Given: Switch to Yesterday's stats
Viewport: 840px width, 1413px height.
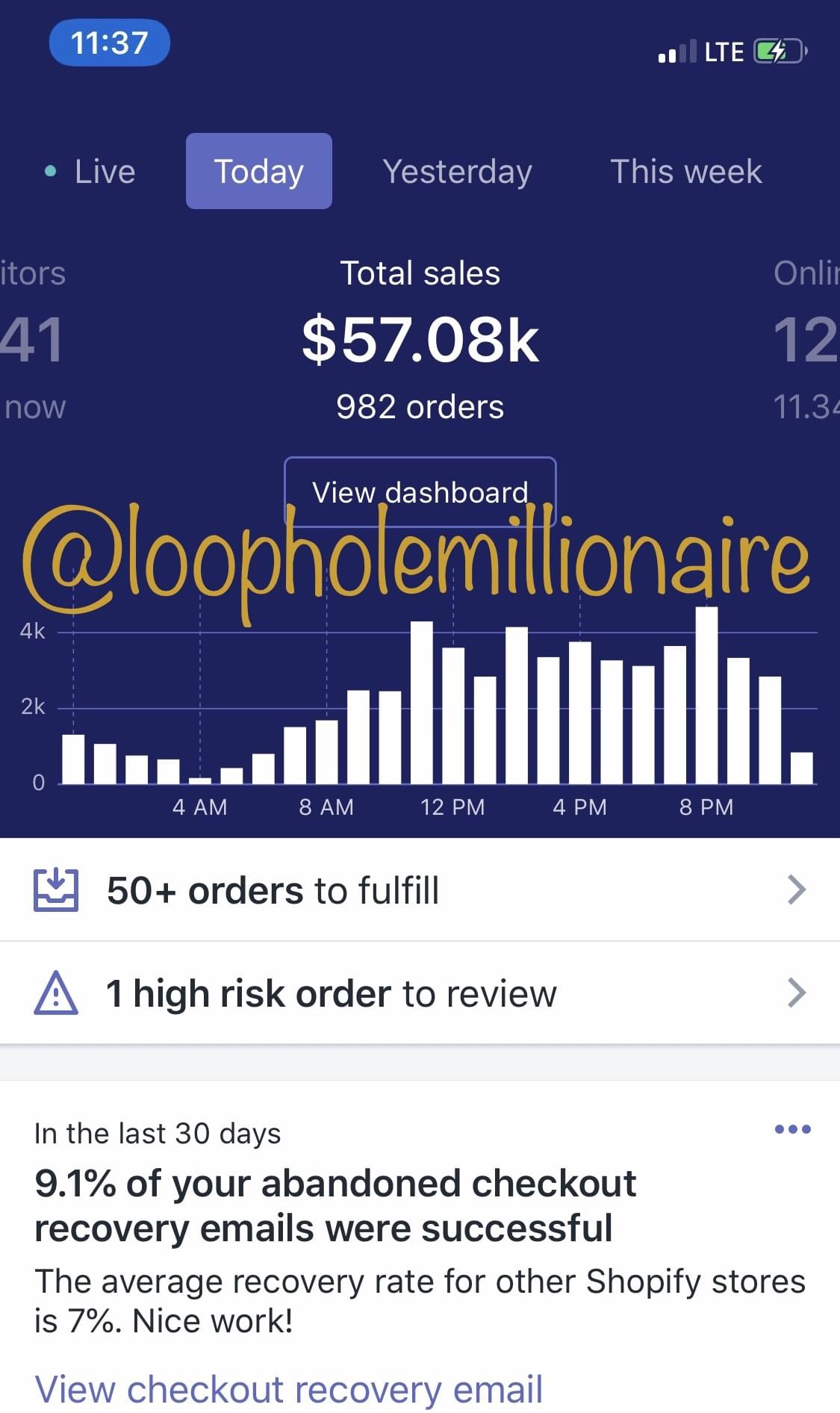Looking at the screenshot, I should (457, 171).
